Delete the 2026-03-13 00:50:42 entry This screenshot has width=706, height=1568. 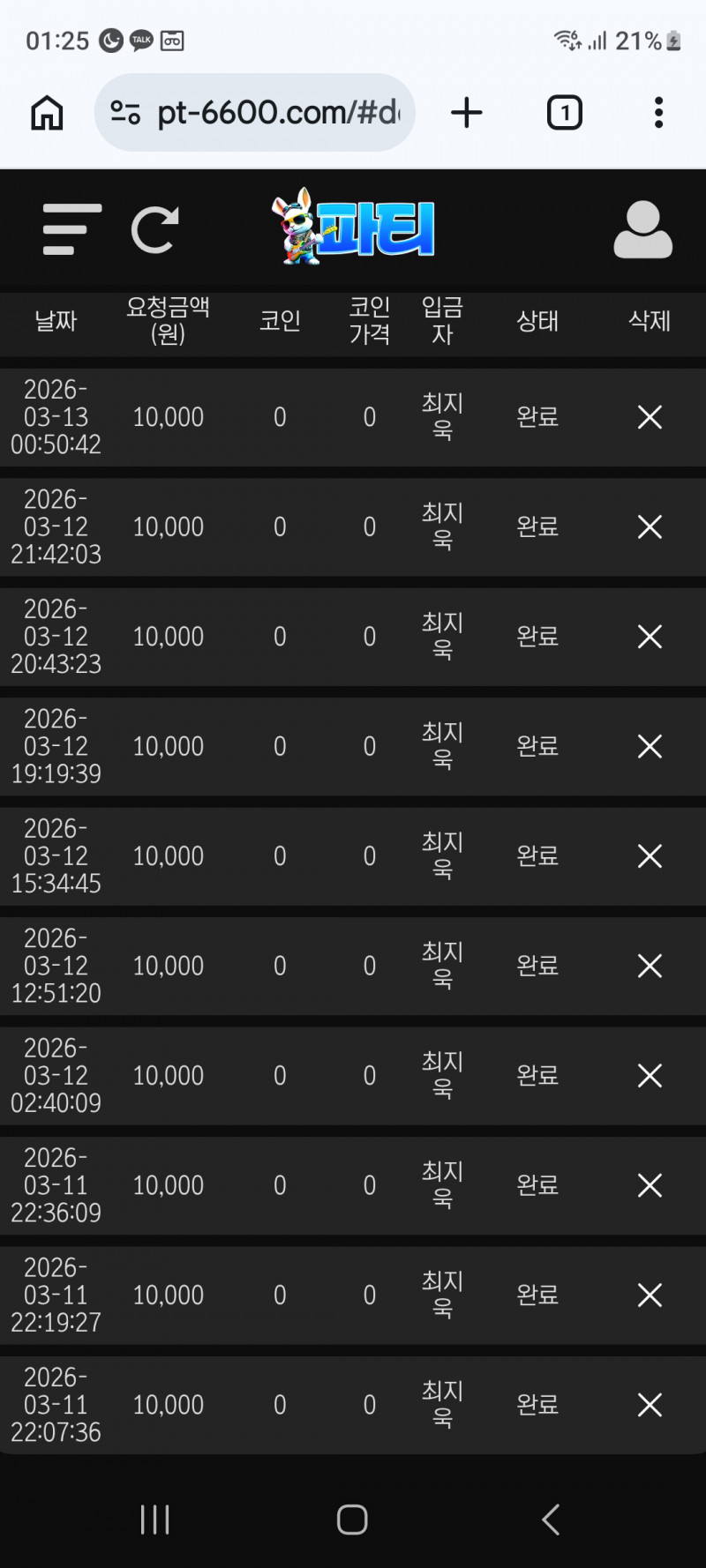(x=650, y=417)
